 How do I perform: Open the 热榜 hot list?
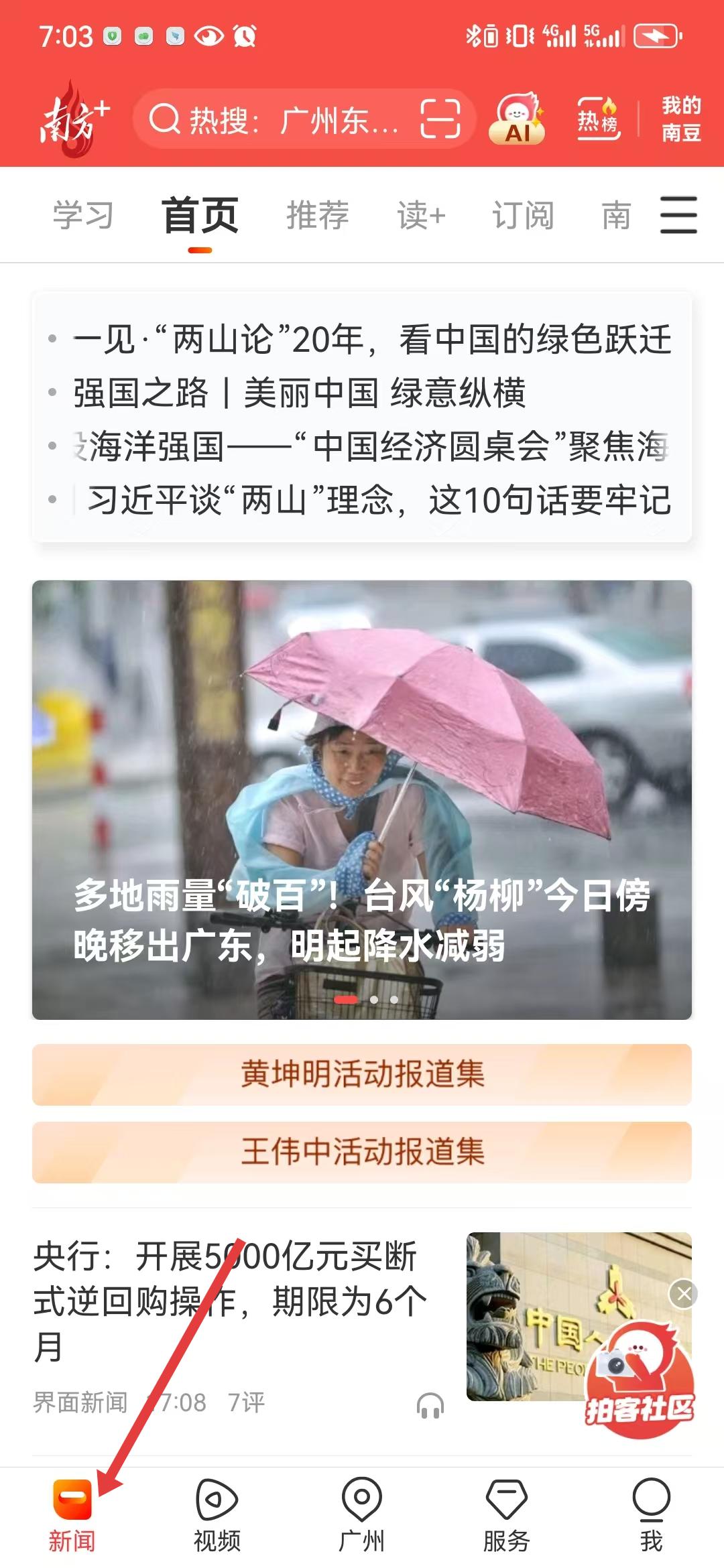click(x=597, y=119)
